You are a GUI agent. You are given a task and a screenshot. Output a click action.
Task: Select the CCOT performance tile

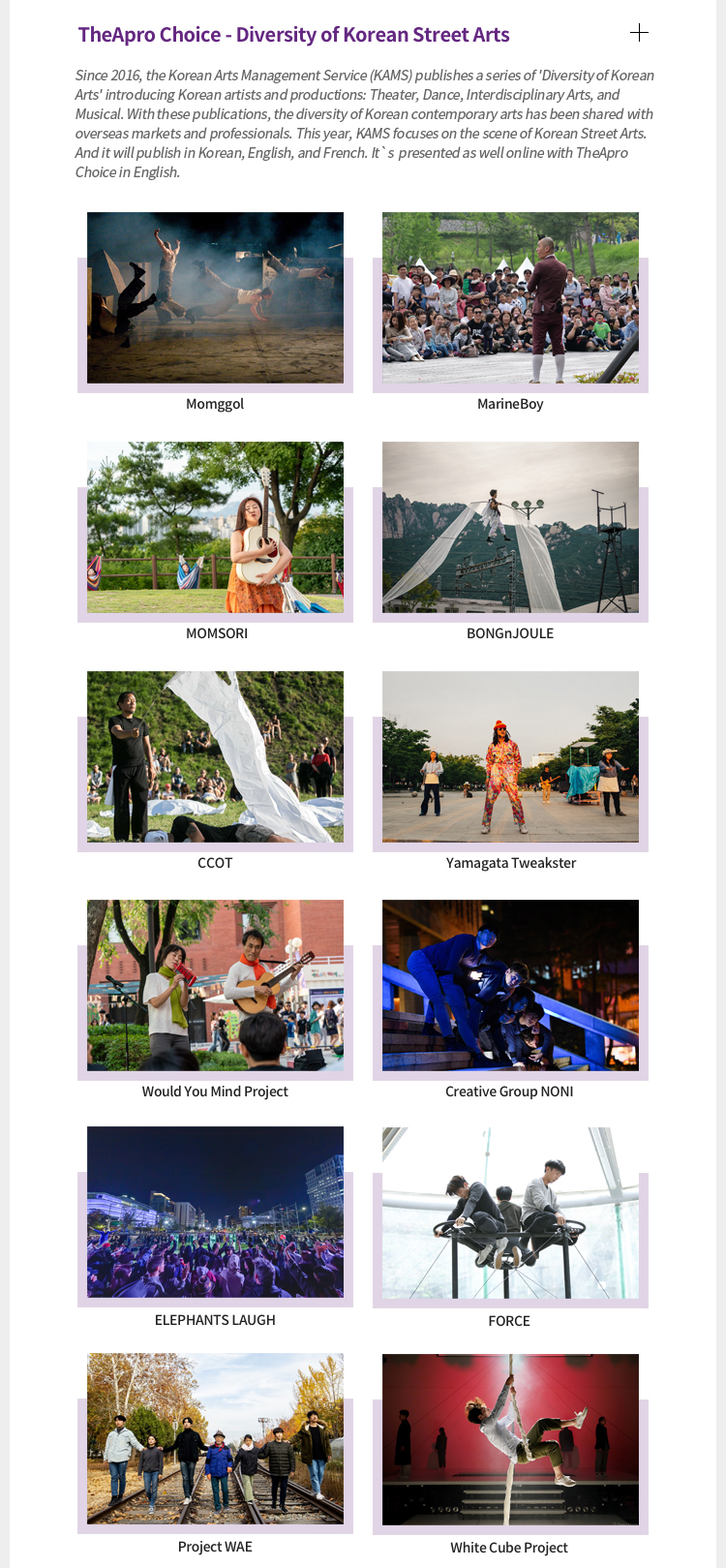tap(215, 757)
